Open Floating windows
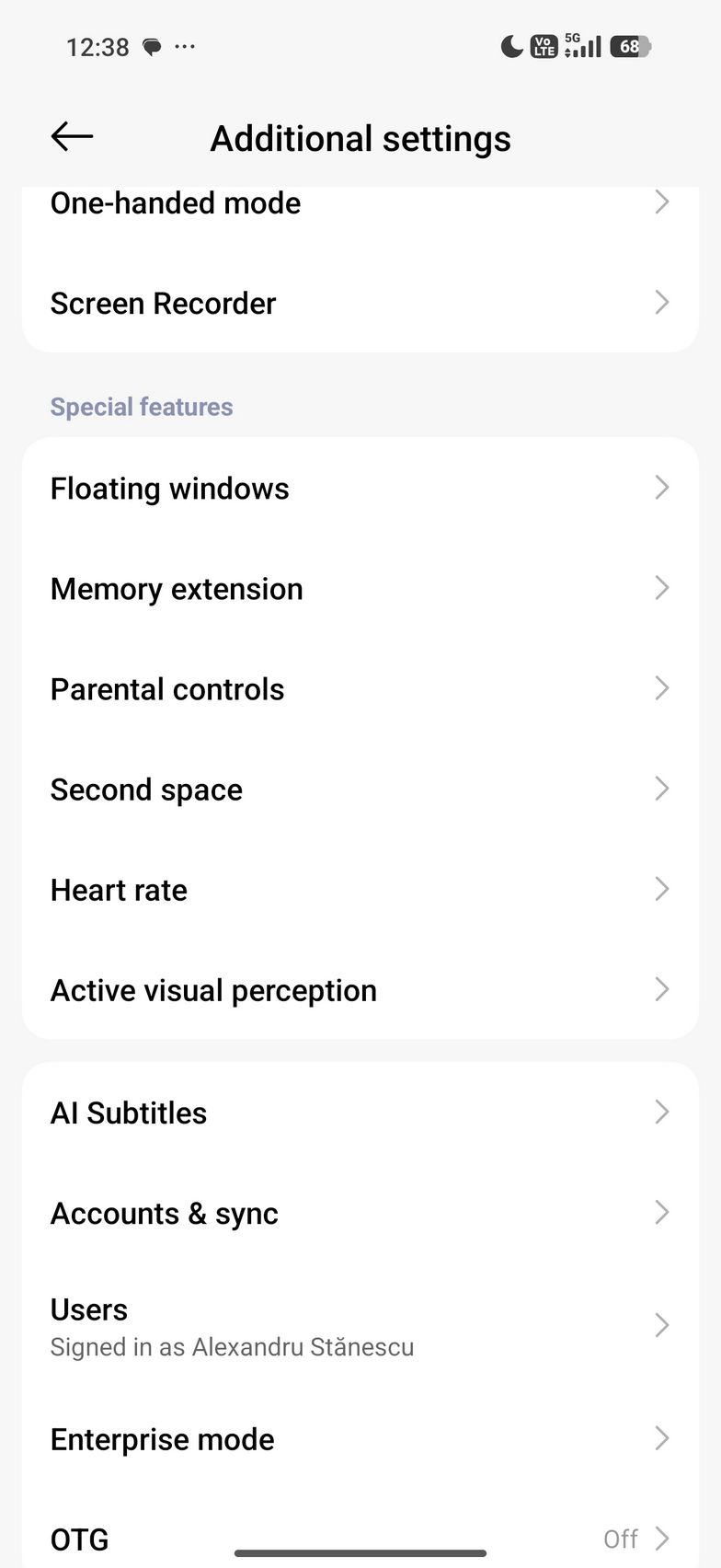 tap(359, 488)
